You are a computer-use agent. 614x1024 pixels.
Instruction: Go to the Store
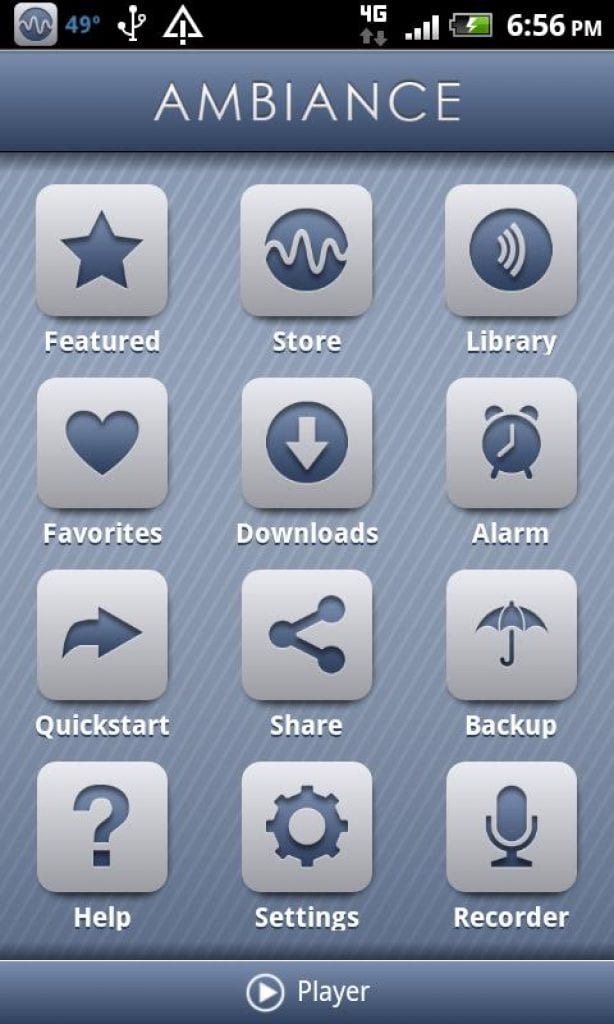pos(306,251)
